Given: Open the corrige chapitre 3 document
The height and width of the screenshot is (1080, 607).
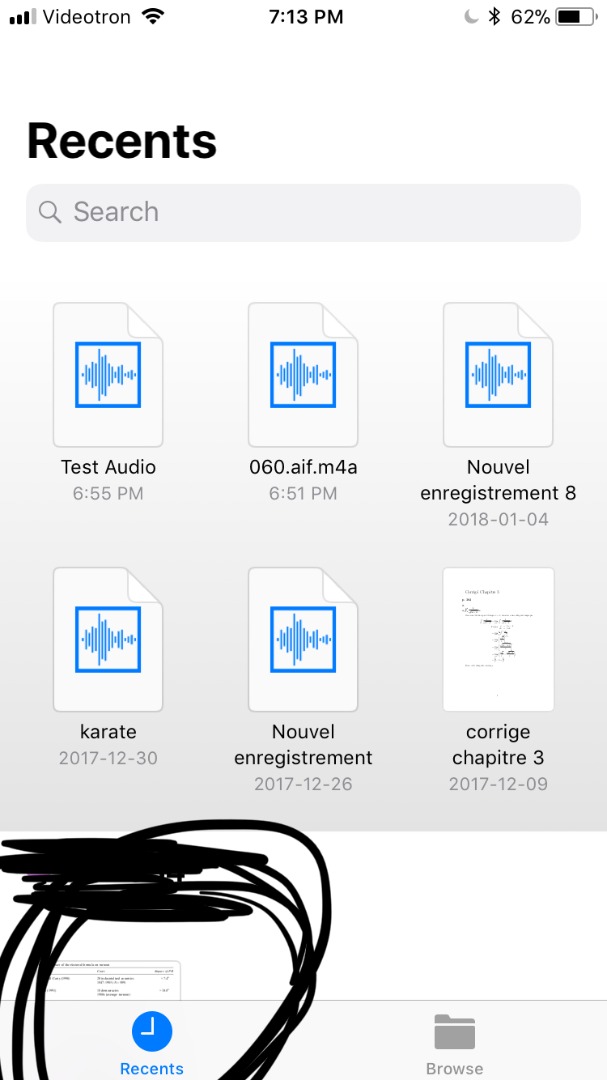Looking at the screenshot, I should coord(498,639).
